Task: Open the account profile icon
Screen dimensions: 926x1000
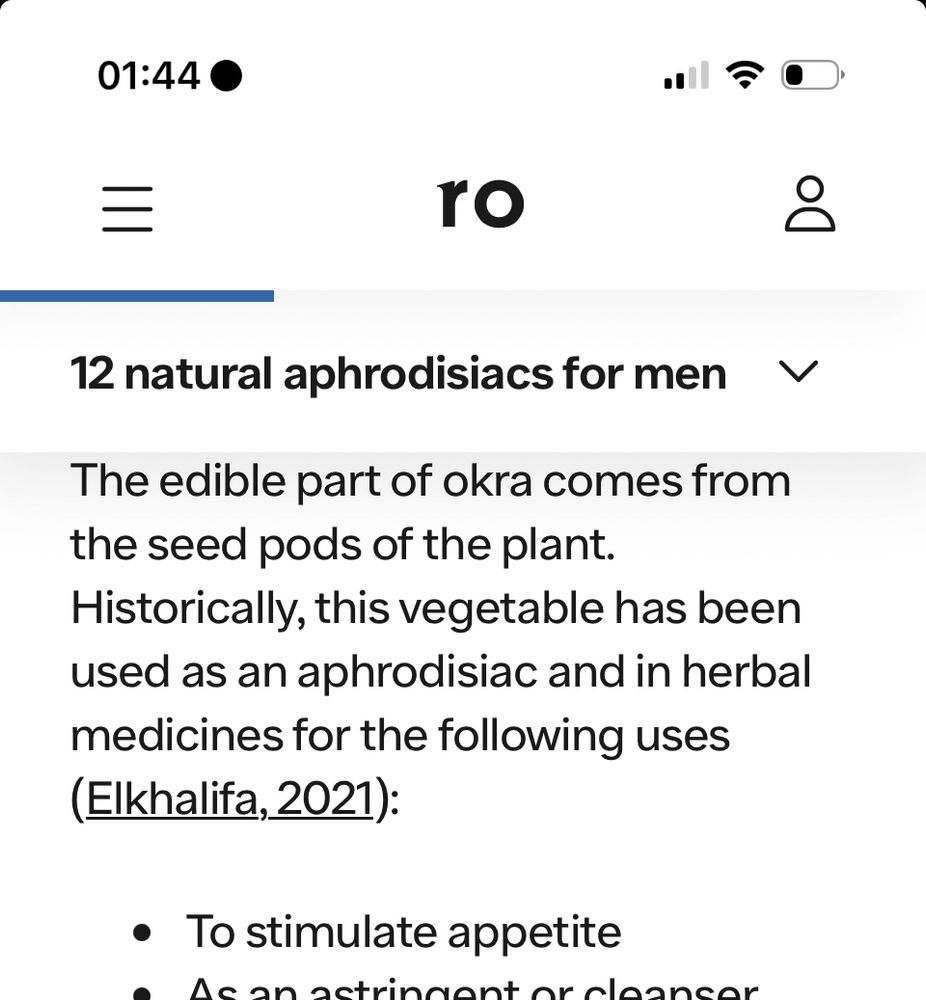Action: pos(809,204)
